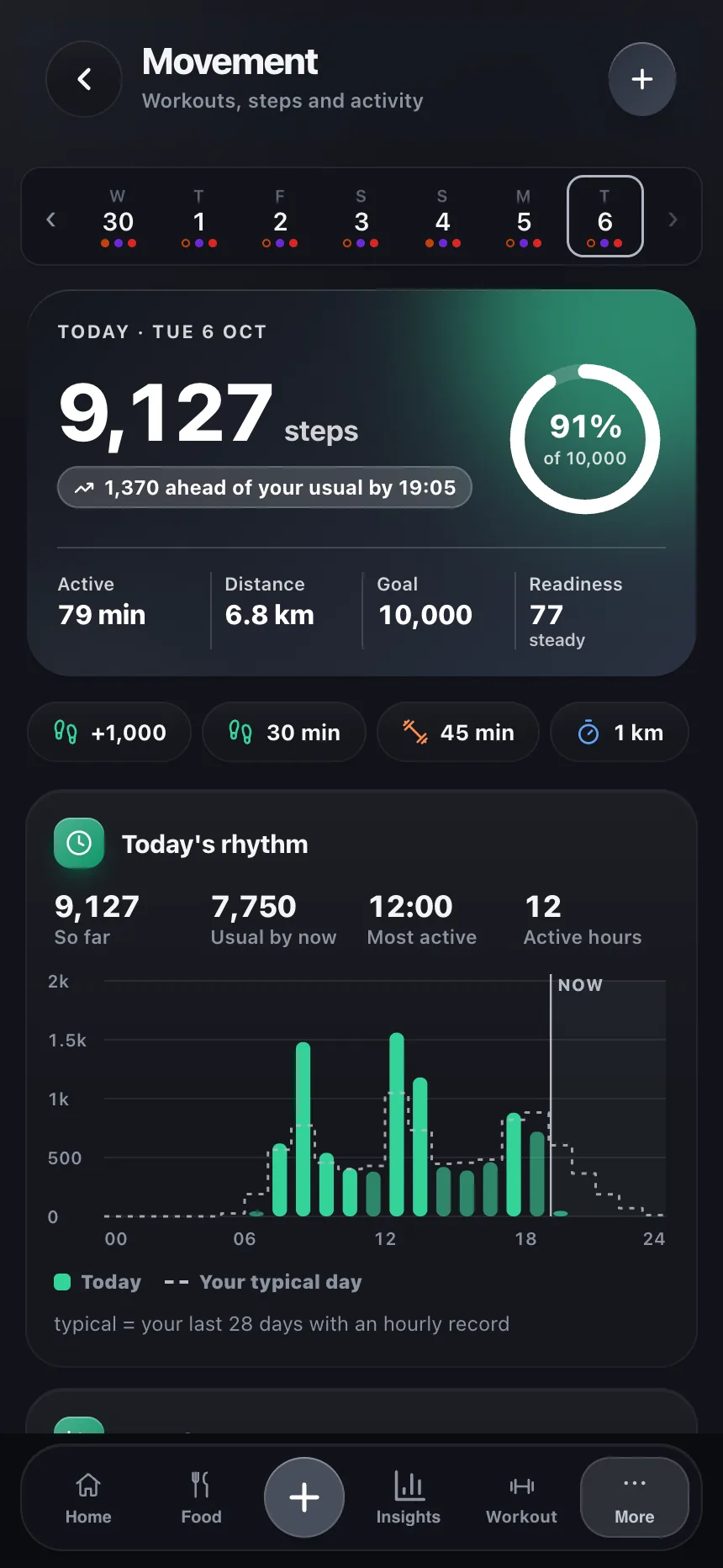Screen dimensions: 723x1568
Task: Go back from the Movement screen
Action: [84, 79]
